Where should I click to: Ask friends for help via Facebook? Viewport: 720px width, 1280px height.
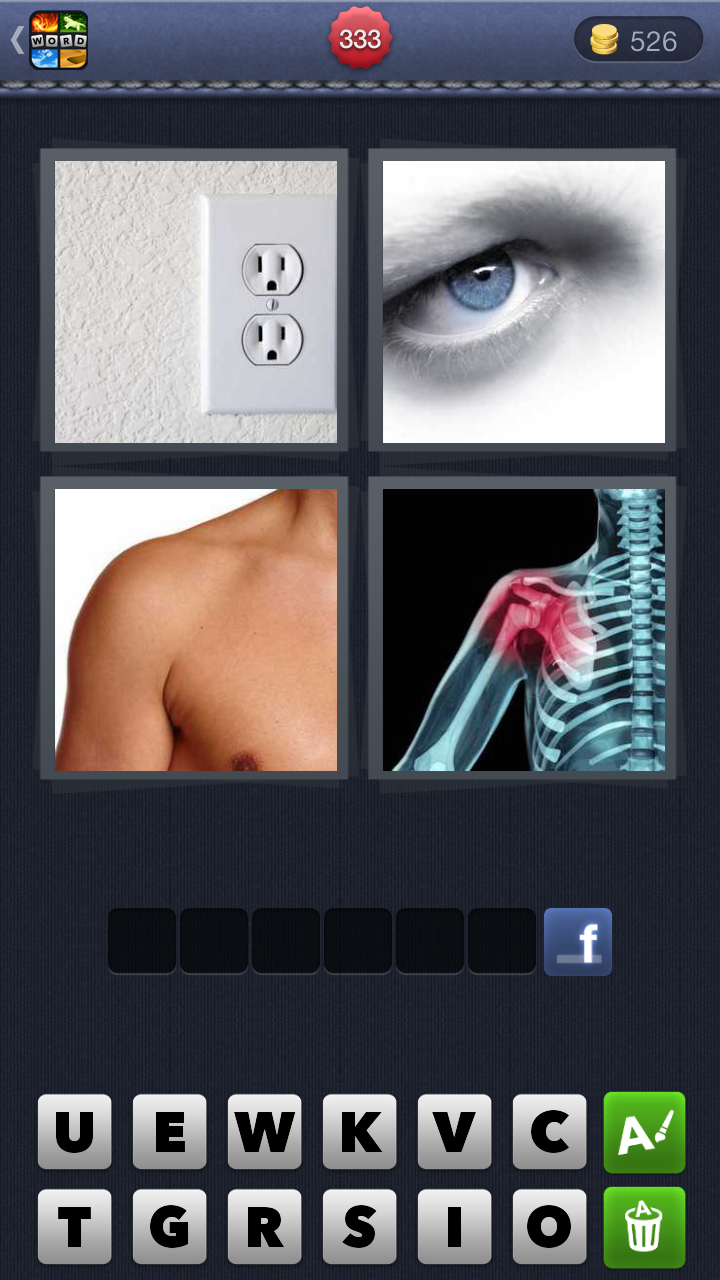(578, 941)
